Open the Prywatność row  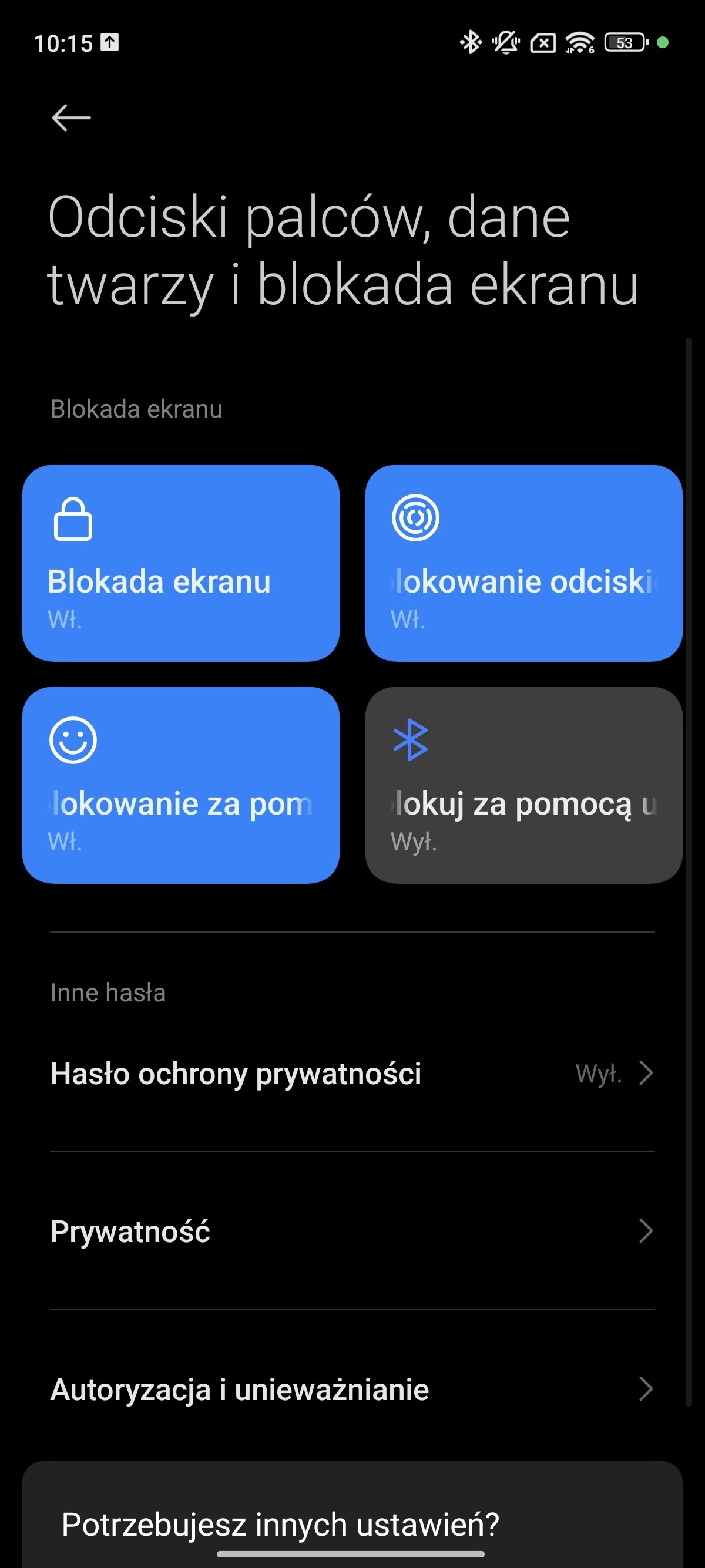point(352,1231)
